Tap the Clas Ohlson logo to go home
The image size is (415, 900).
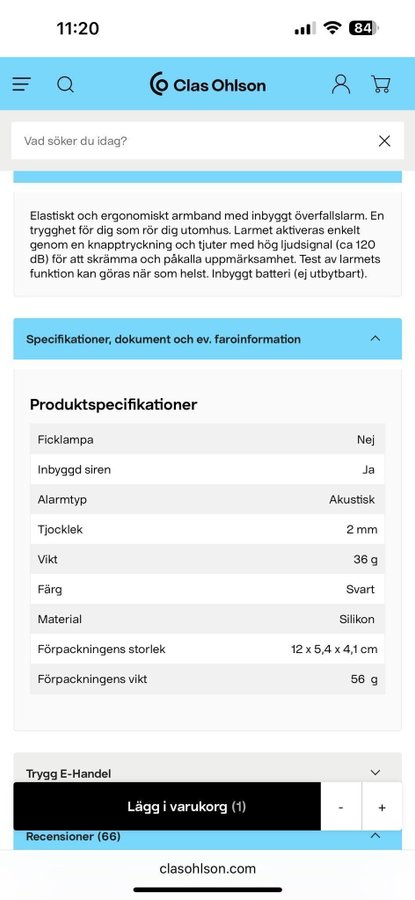[207, 84]
